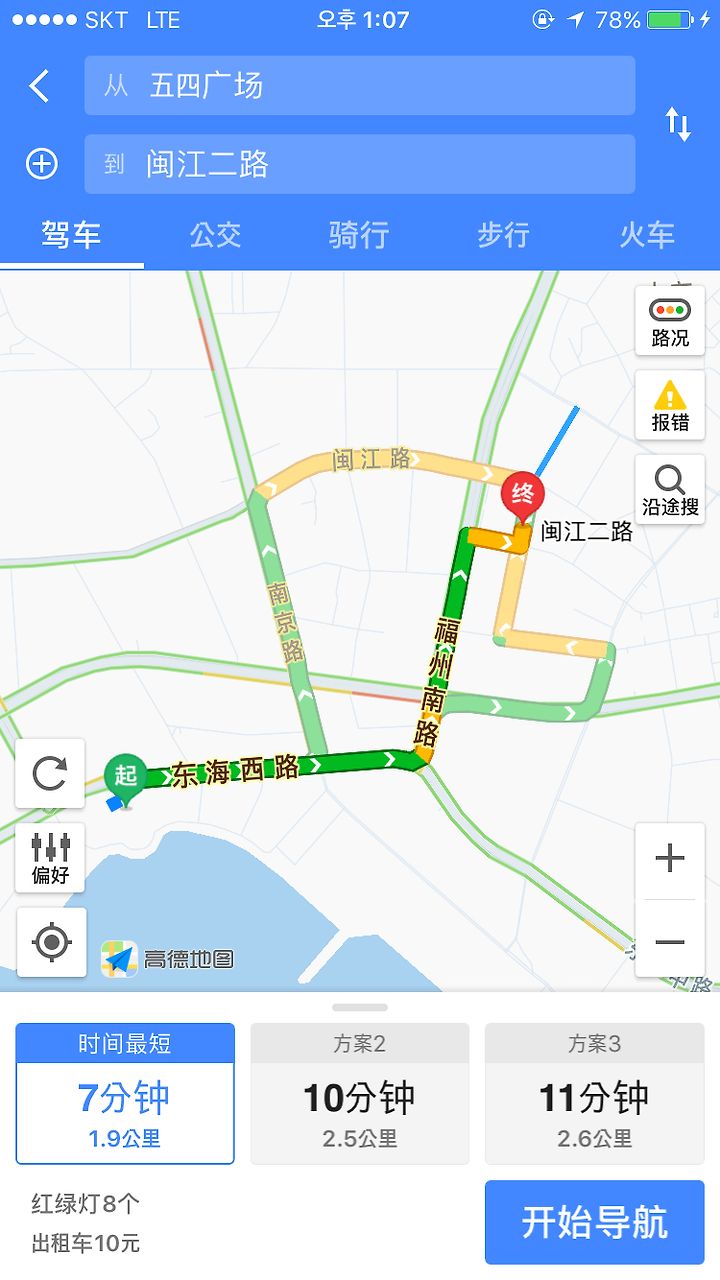
Task: Edit the destination 闽江二路
Action: (360, 164)
